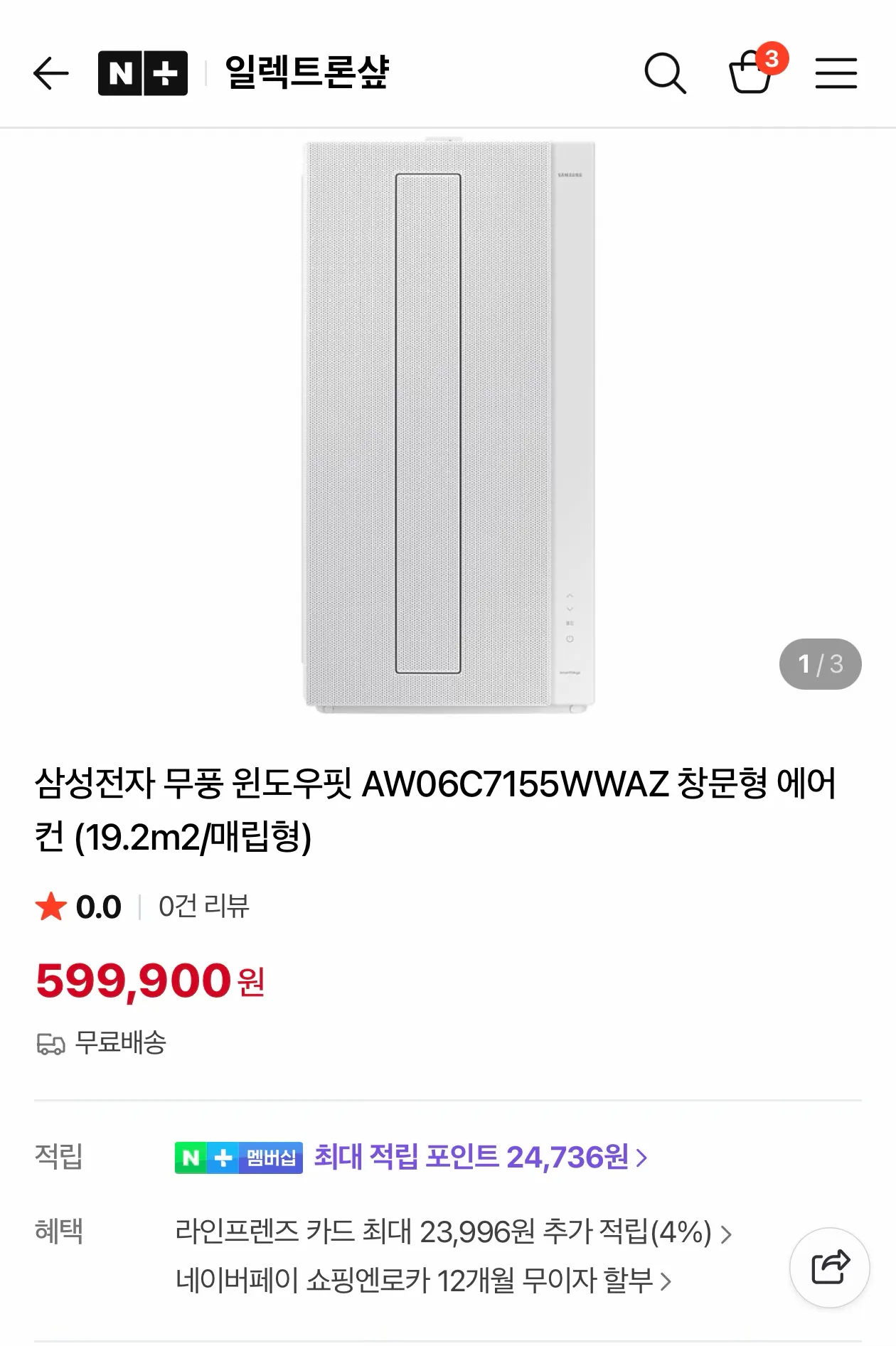Open the shopping cart with 3 items
The image size is (896, 1346).
click(x=752, y=72)
